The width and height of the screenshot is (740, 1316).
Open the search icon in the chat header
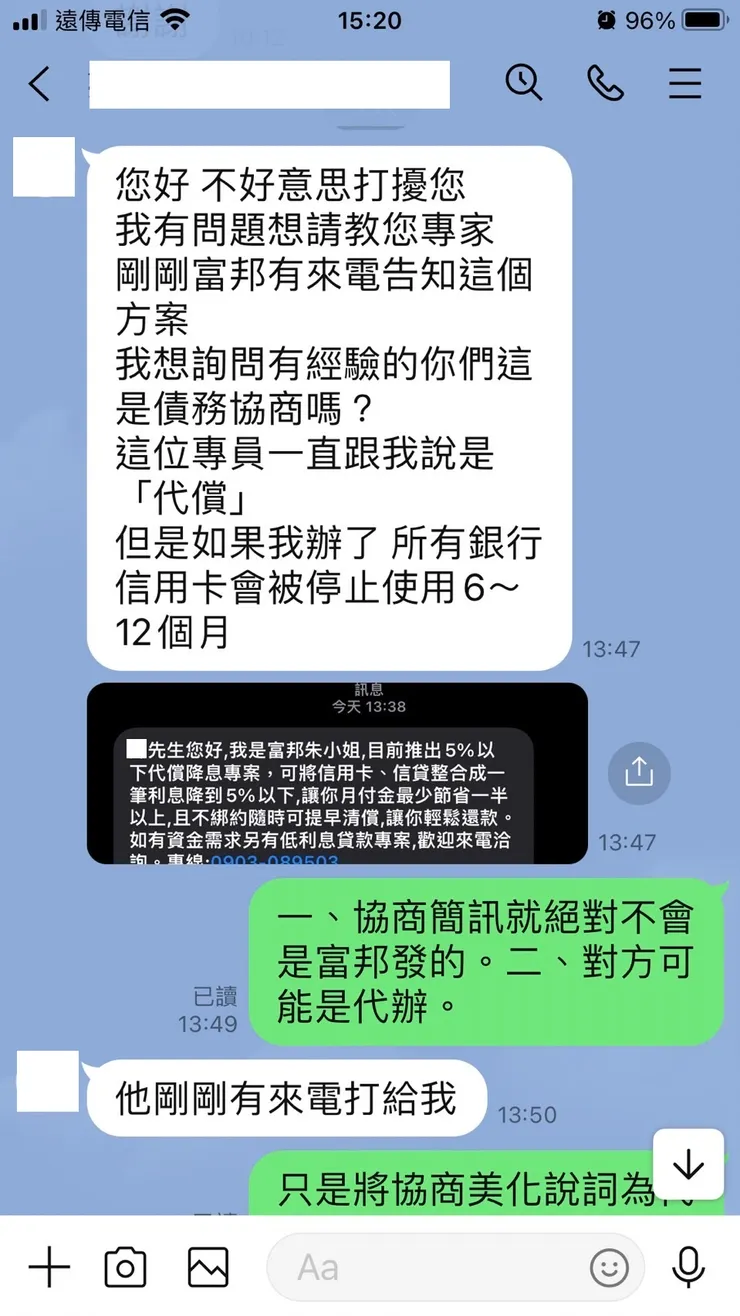pos(524,84)
